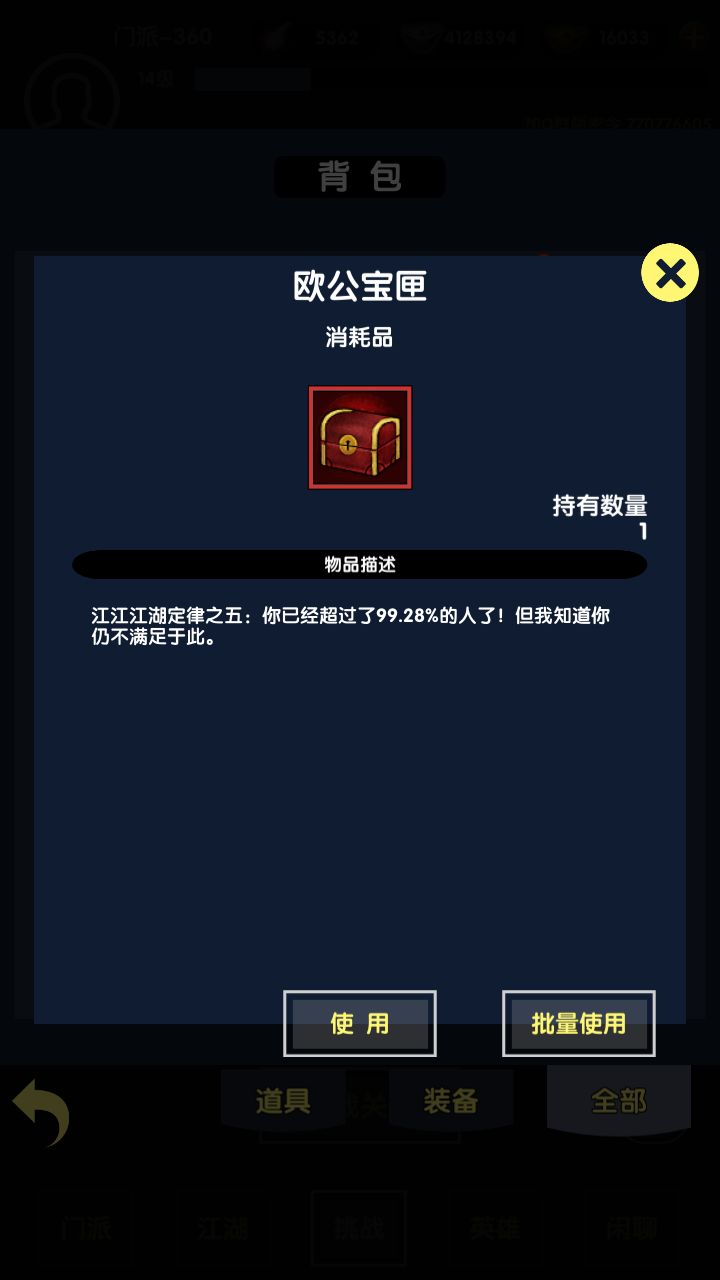Image resolution: width=720 pixels, height=1280 pixels.
Task: Click the yellow X close icon
Action: pos(669,273)
